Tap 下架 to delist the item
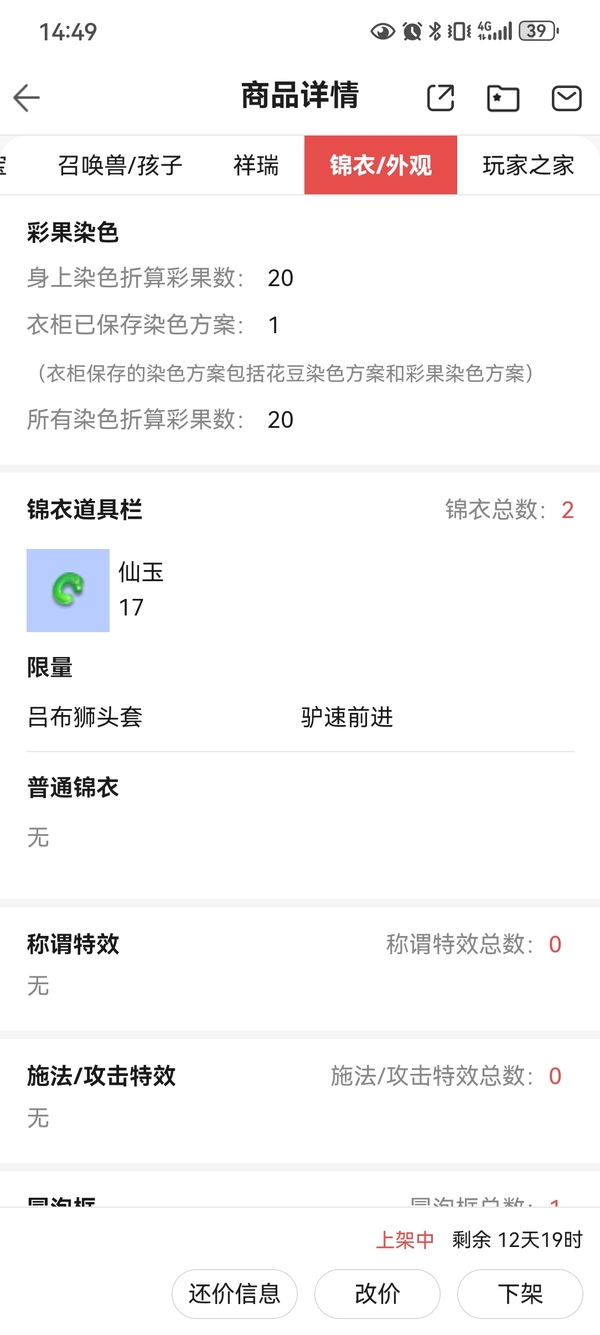 coord(520,1293)
